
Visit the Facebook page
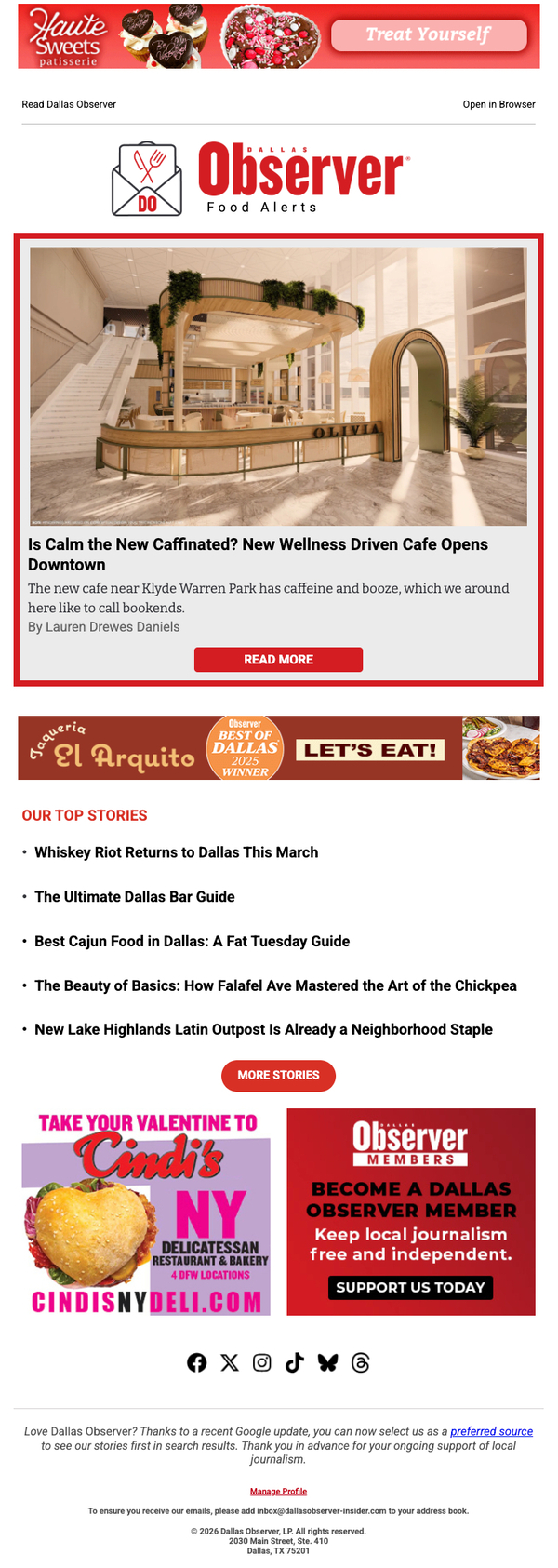click(x=196, y=1362)
